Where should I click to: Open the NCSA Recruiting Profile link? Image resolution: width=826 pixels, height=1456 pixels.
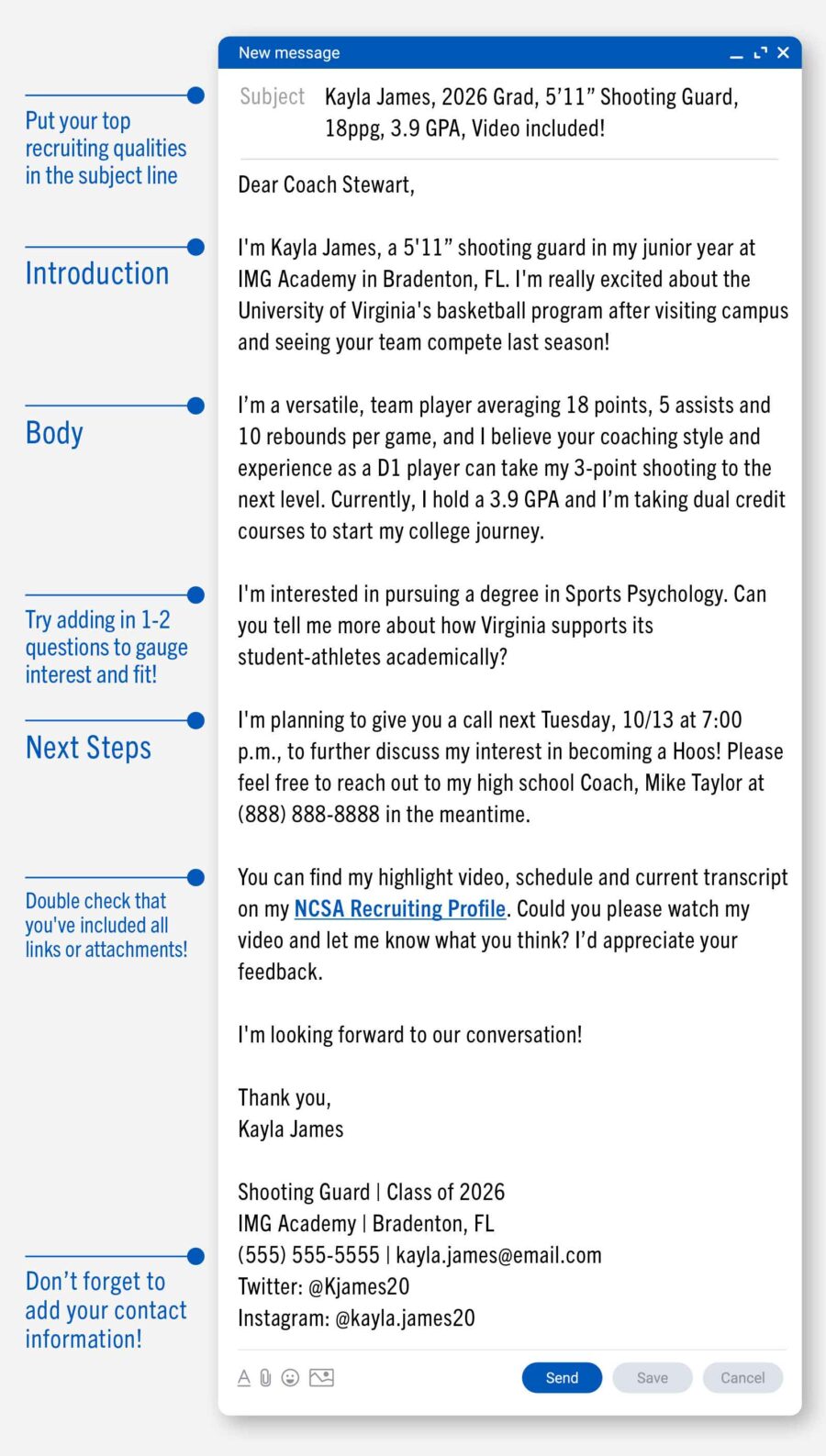point(399,908)
